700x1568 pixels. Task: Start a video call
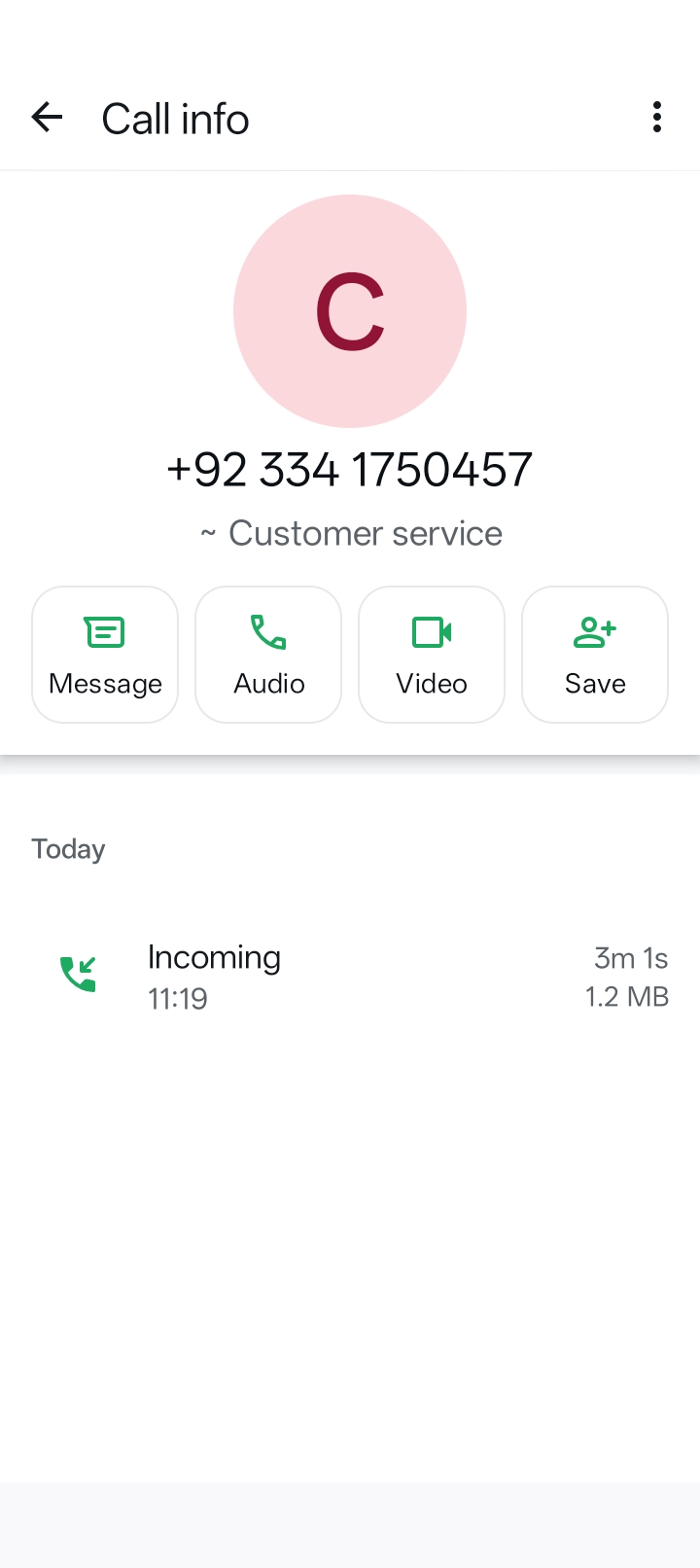432,655
